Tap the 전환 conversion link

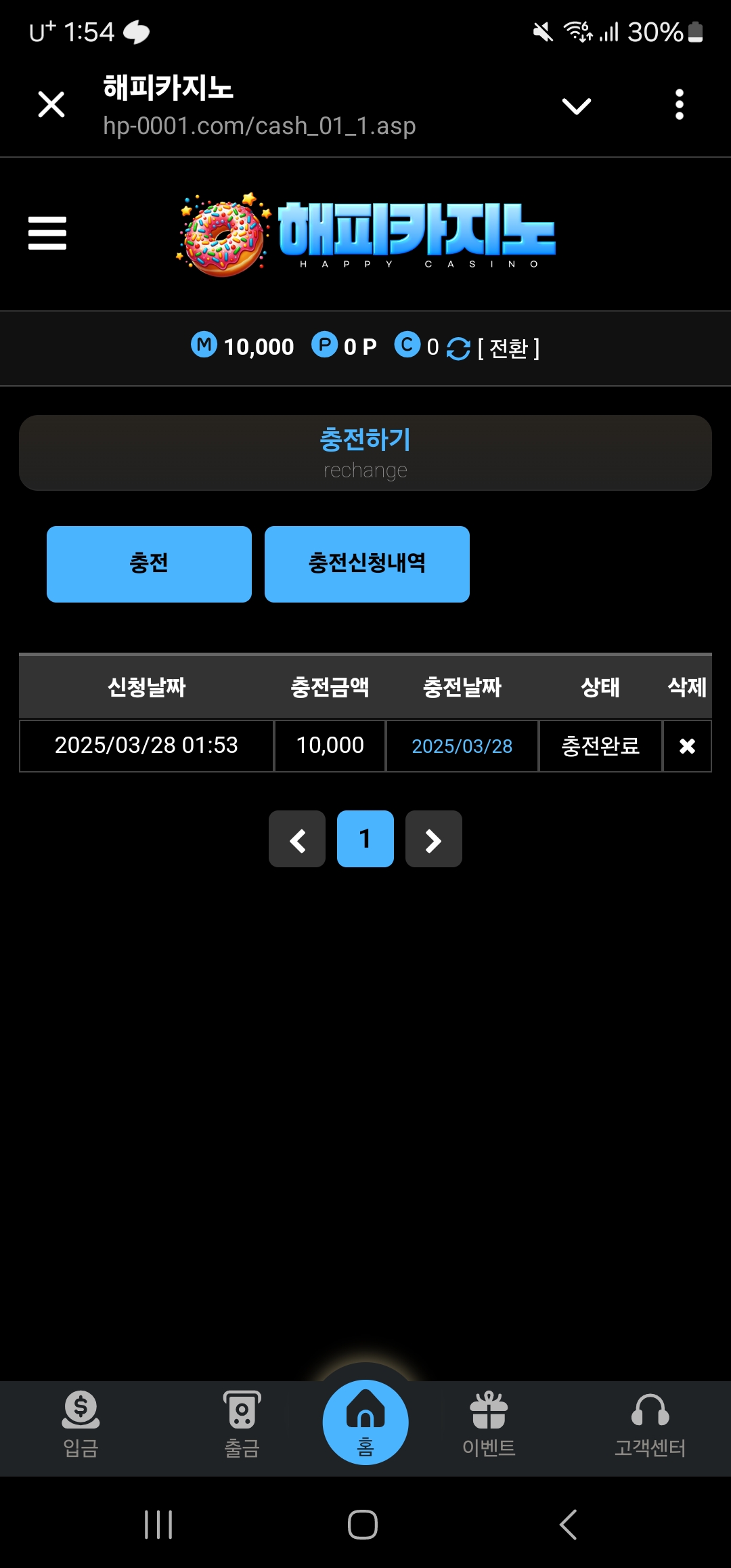508,349
